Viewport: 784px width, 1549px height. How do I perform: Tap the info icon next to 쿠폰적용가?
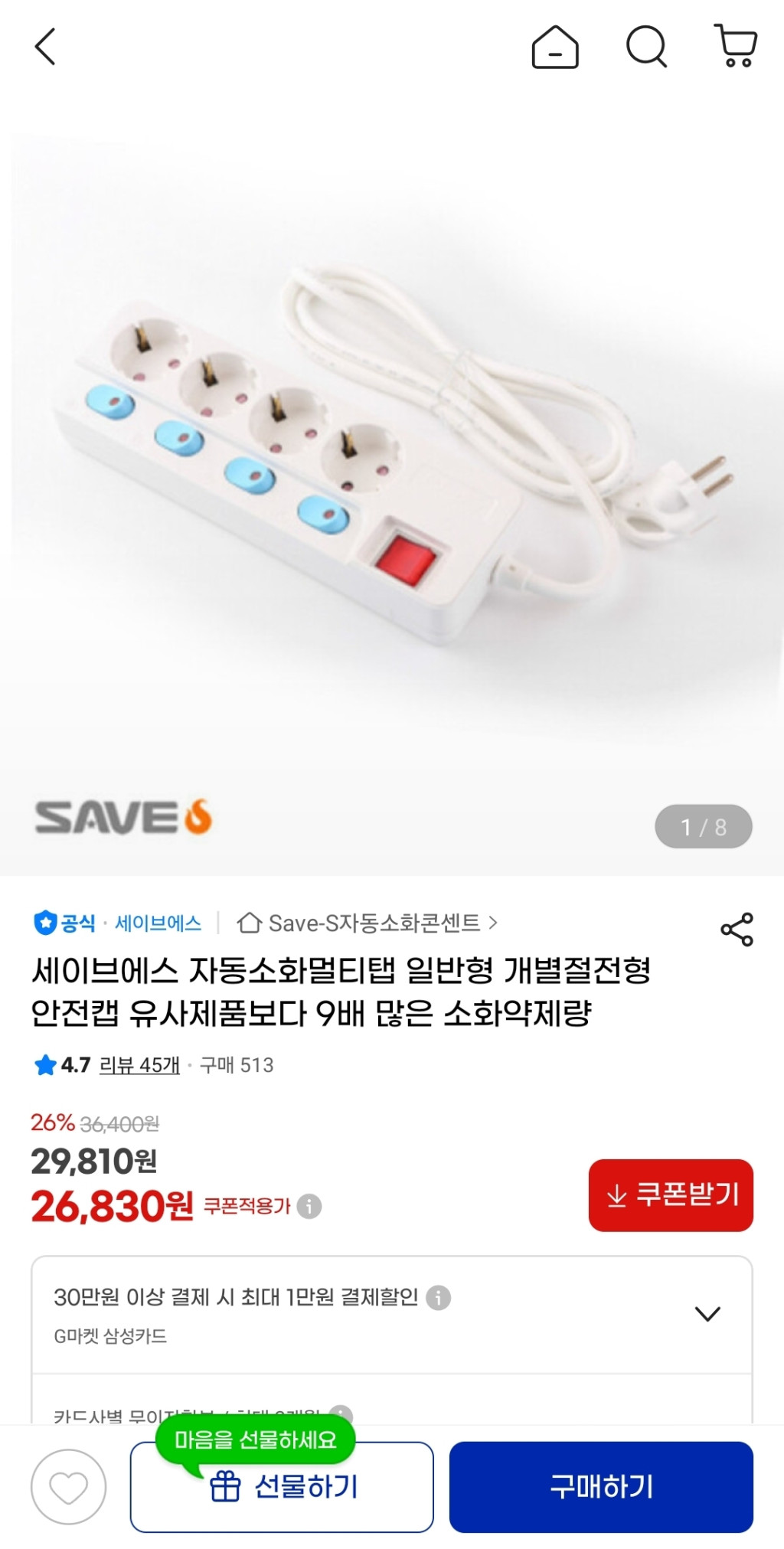point(309,1203)
